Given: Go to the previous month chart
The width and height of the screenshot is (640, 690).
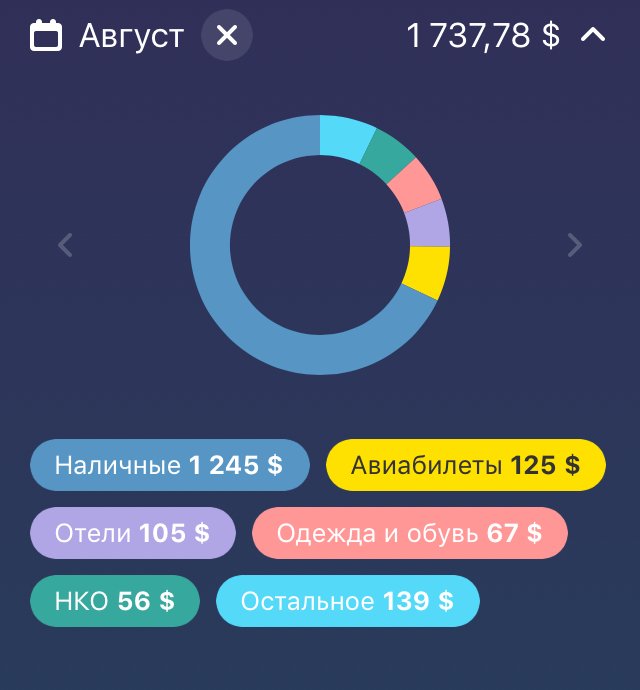Looking at the screenshot, I should tap(66, 245).
